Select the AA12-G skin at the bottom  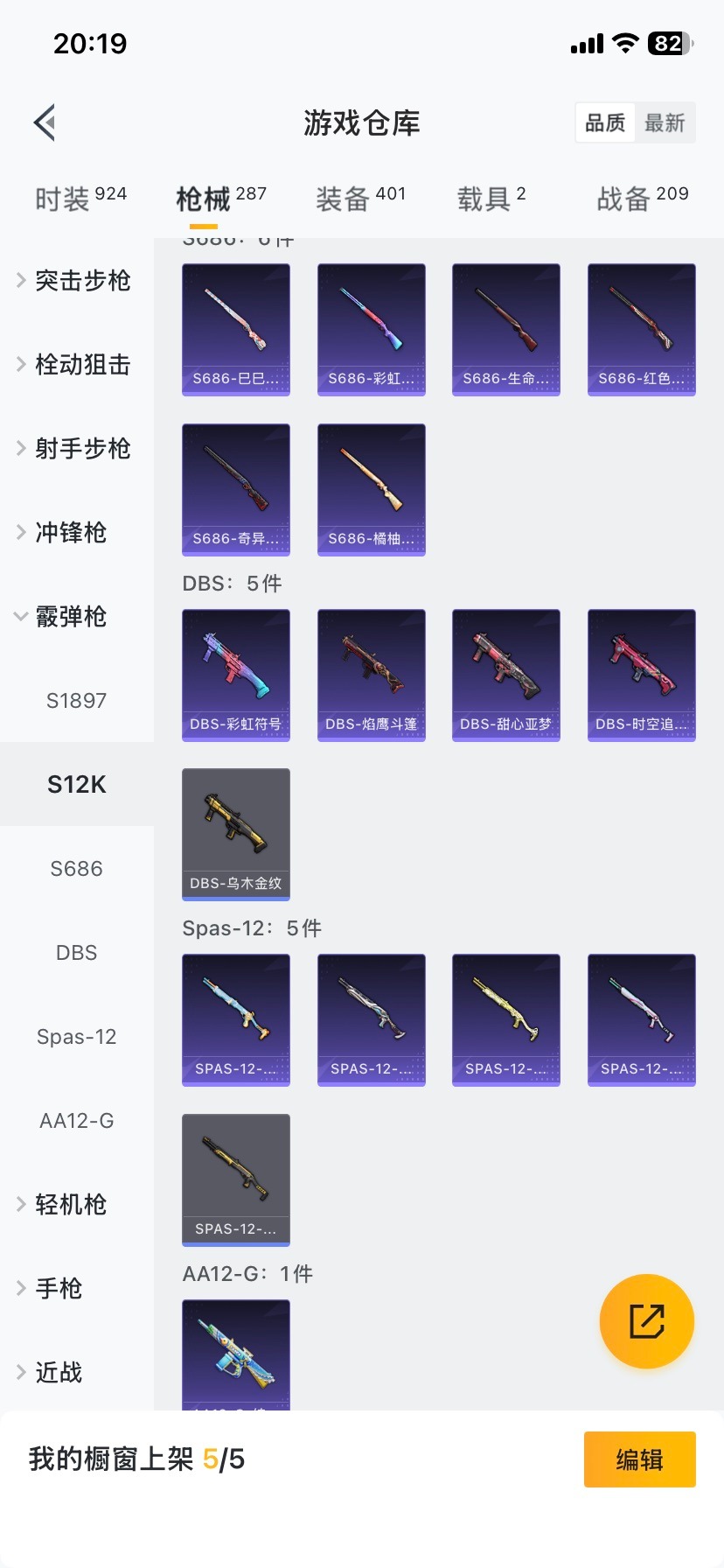pos(235,1352)
